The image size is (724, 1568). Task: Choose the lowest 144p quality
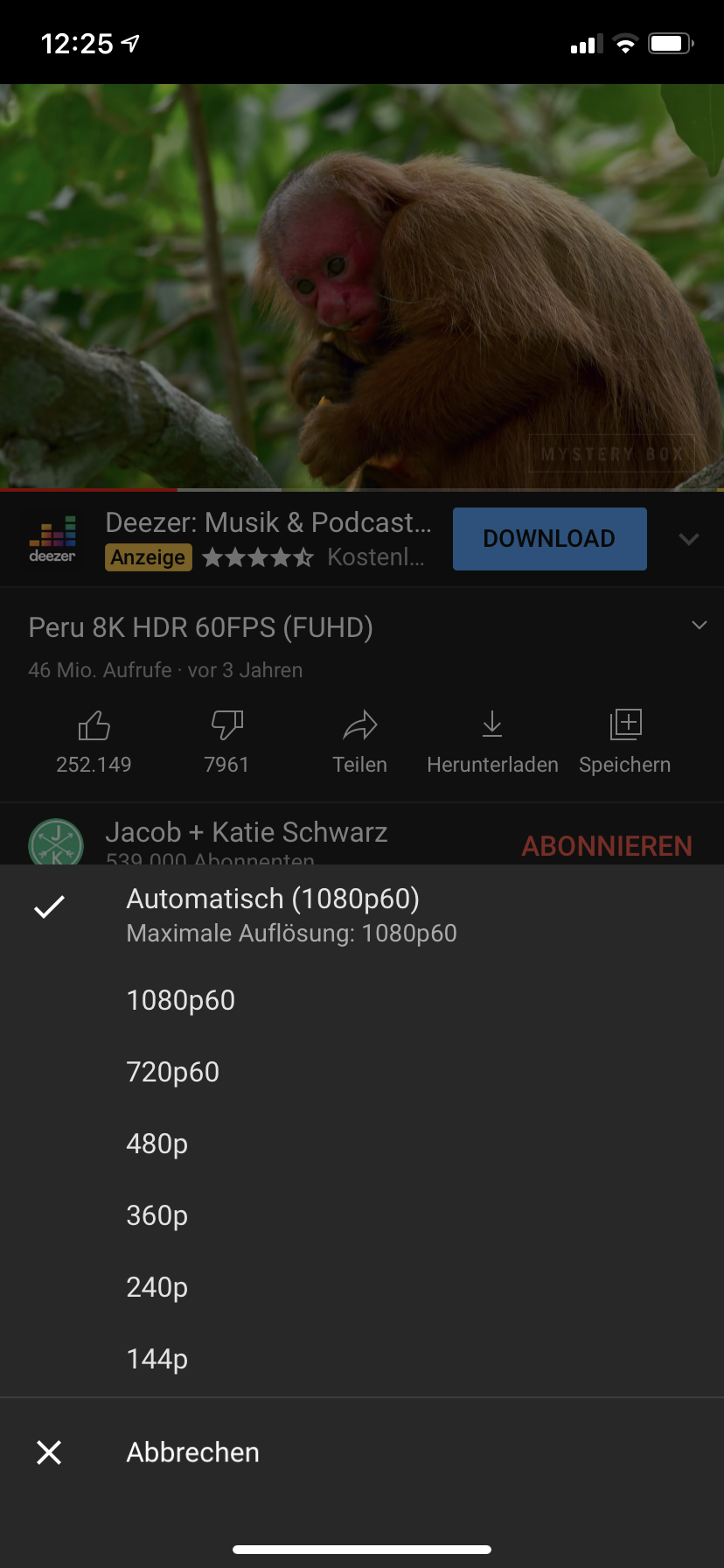(x=362, y=1359)
